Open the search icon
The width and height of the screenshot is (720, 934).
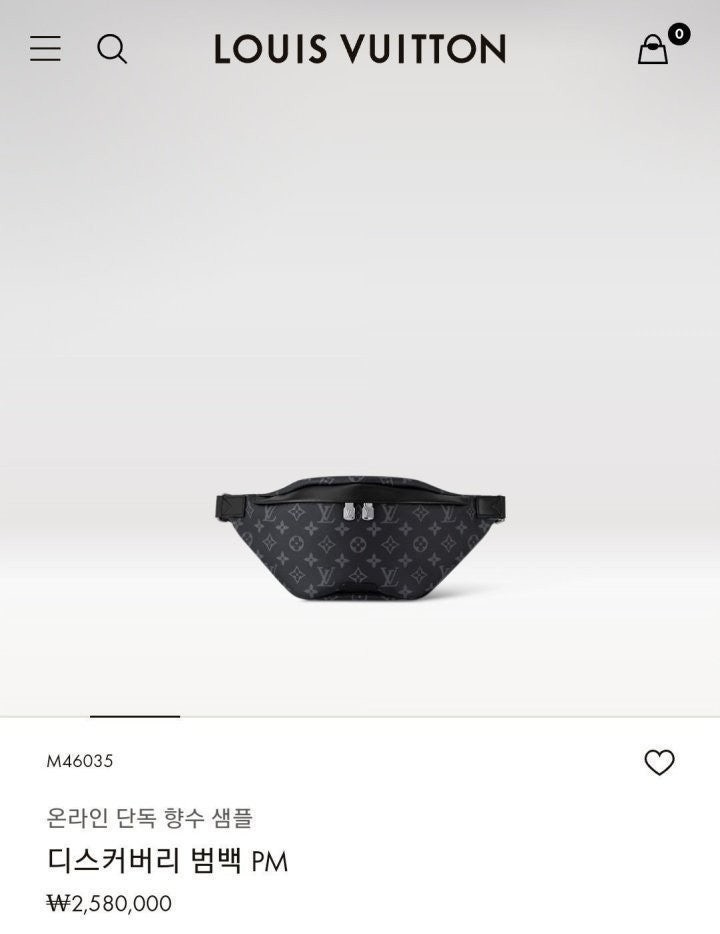tap(112, 48)
